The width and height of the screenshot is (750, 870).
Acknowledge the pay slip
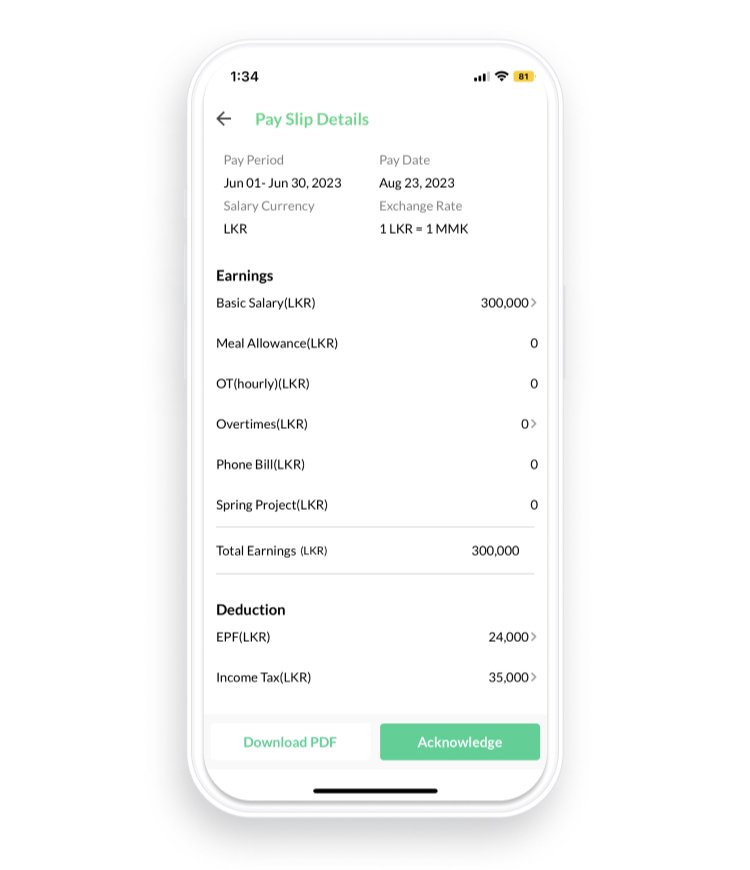pos(460,742)
